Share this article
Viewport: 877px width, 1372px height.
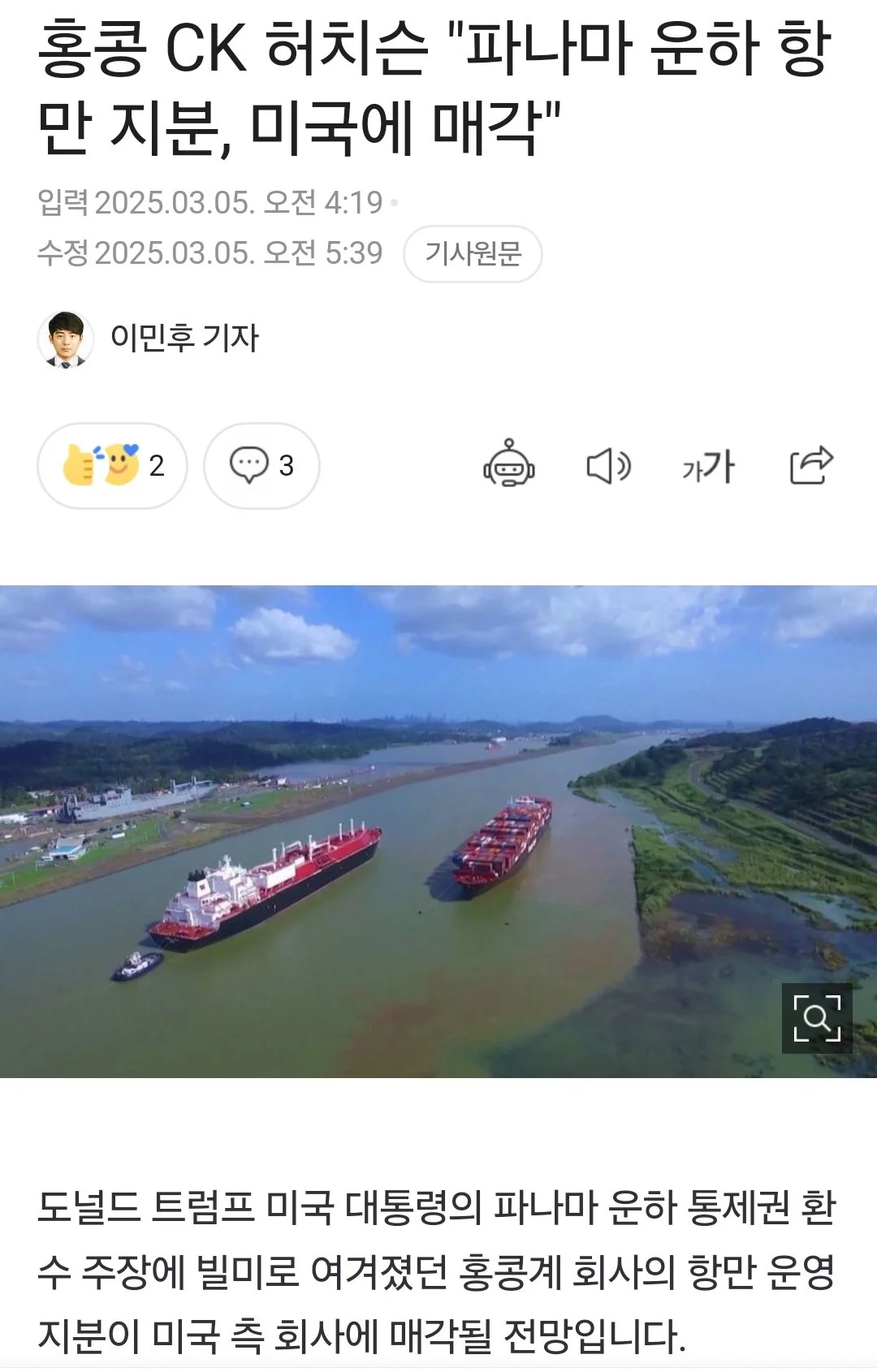(x=811, y=466)
